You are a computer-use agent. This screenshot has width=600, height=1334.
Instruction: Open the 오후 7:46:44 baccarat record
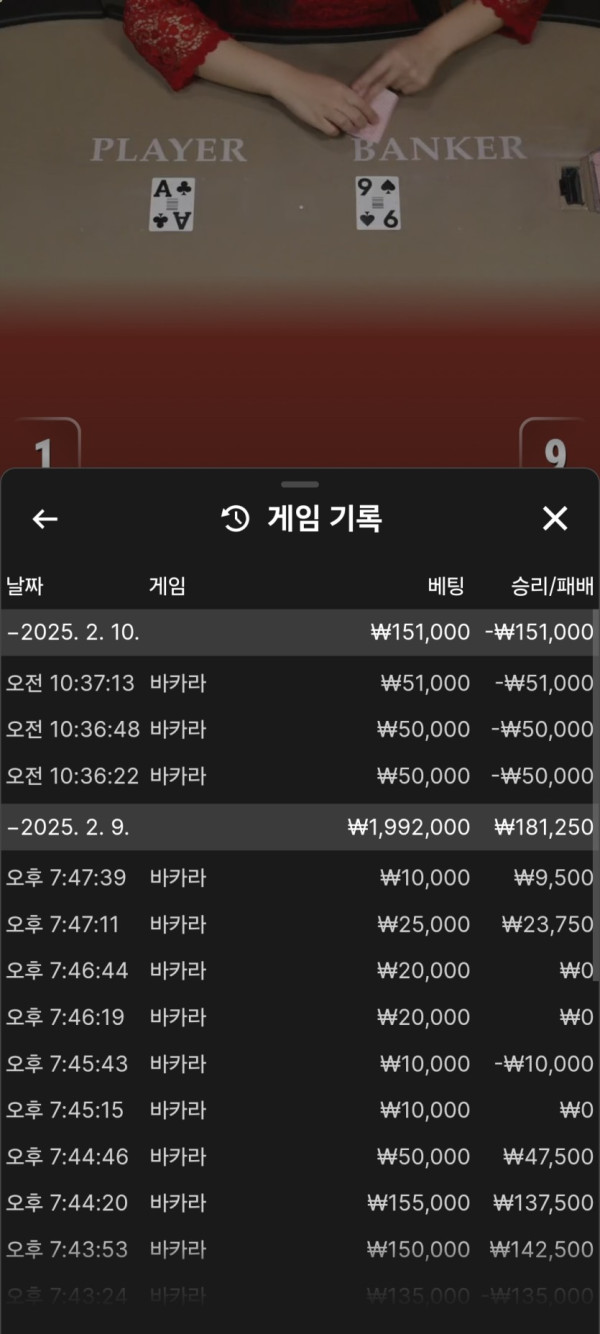click(x=298, y=970)
